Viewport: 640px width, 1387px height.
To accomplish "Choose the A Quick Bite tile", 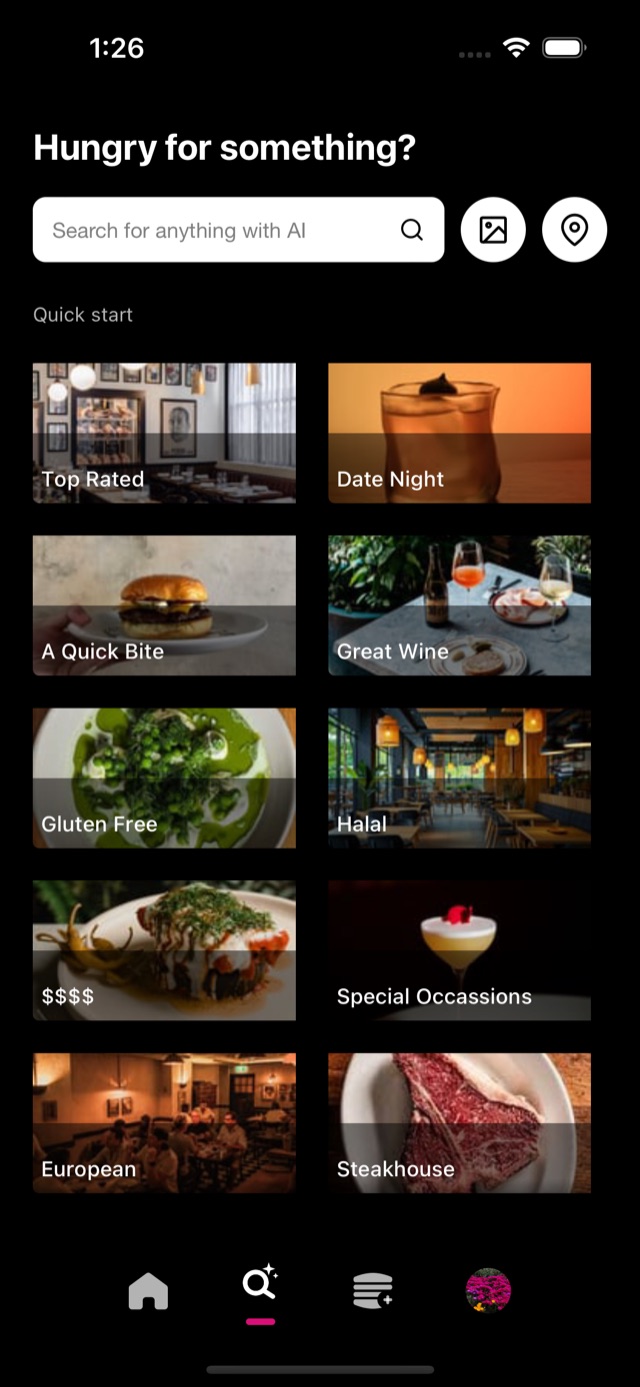I will coord(164,605).
